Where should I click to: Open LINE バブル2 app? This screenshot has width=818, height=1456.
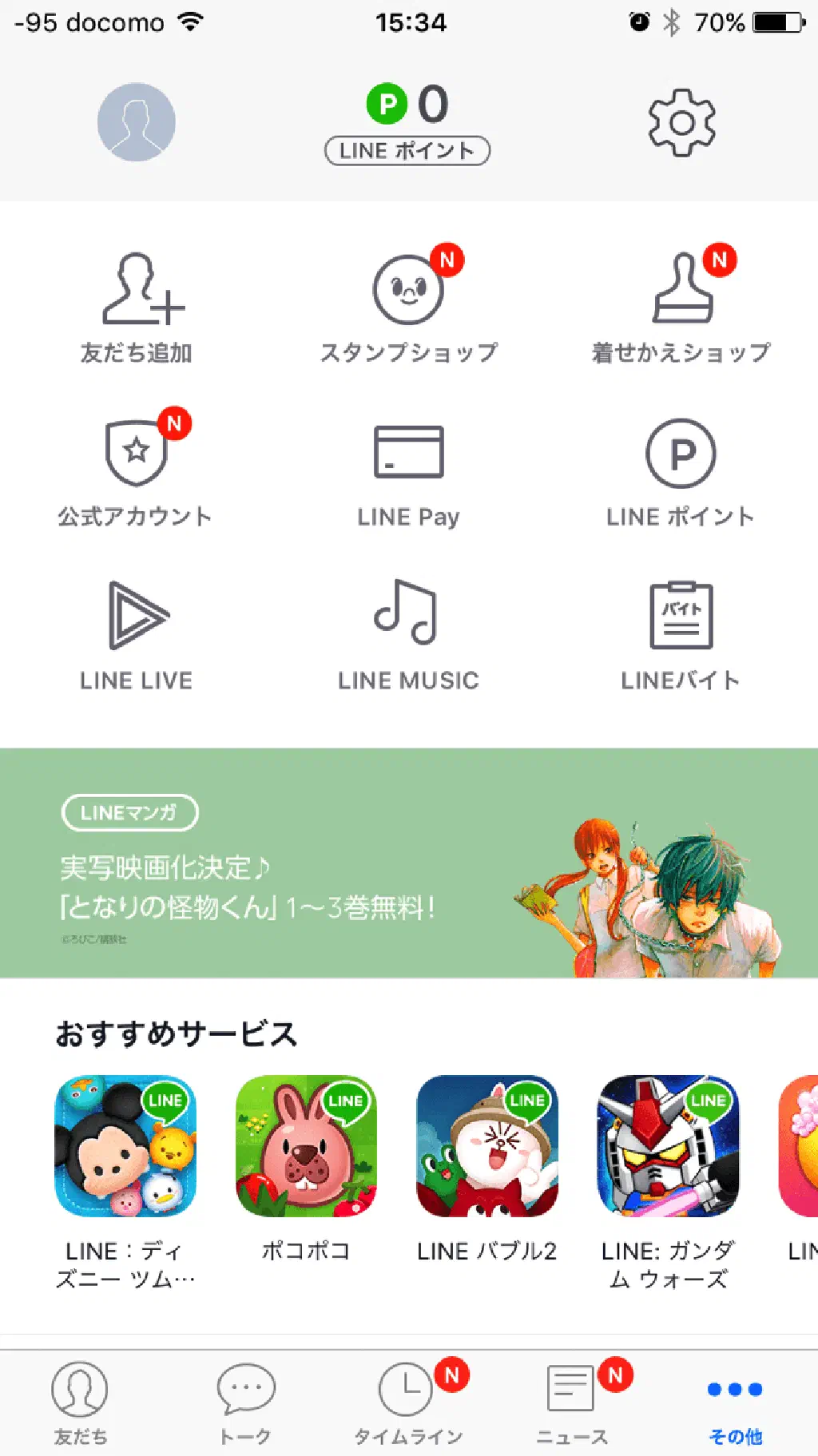[487, 1146]
